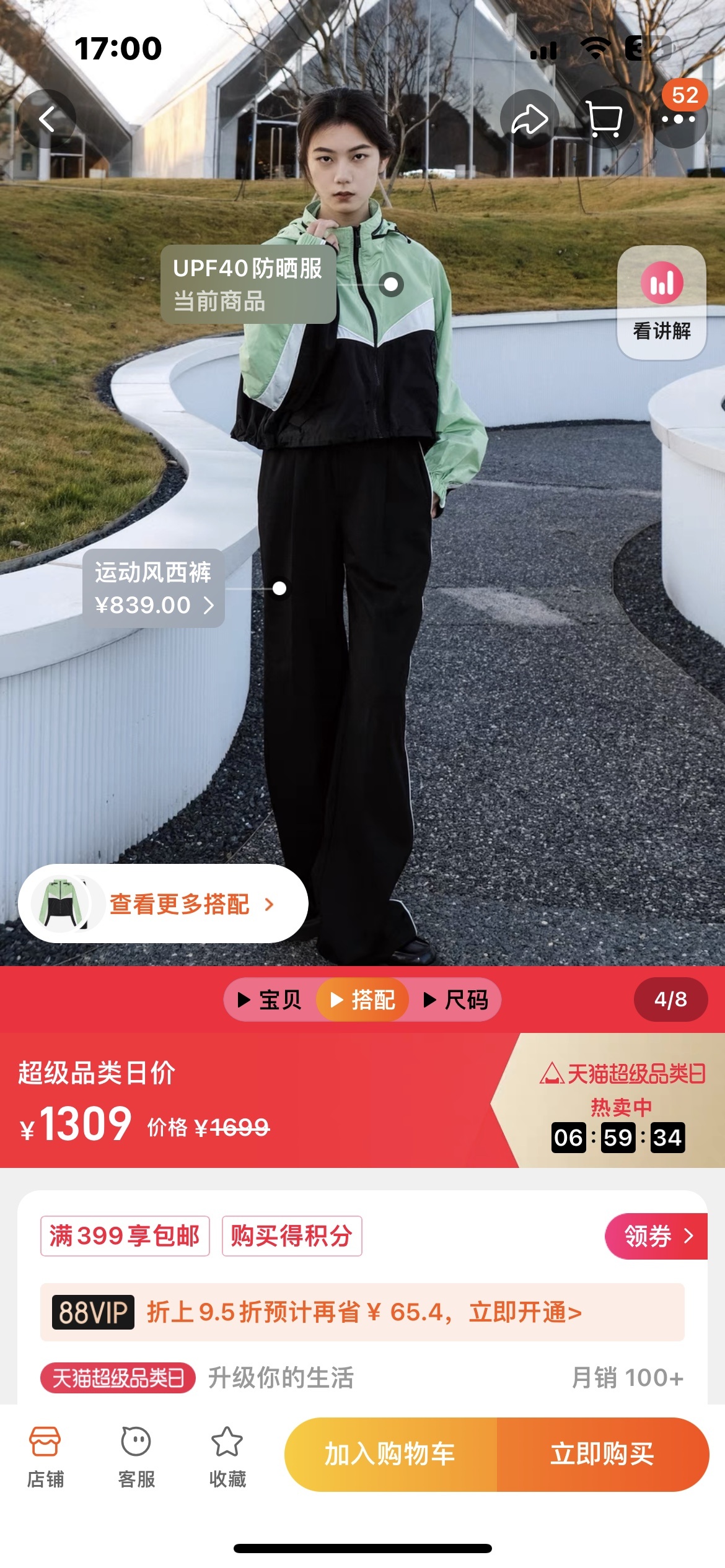Open the shopping cart icon

coord(604,119)
